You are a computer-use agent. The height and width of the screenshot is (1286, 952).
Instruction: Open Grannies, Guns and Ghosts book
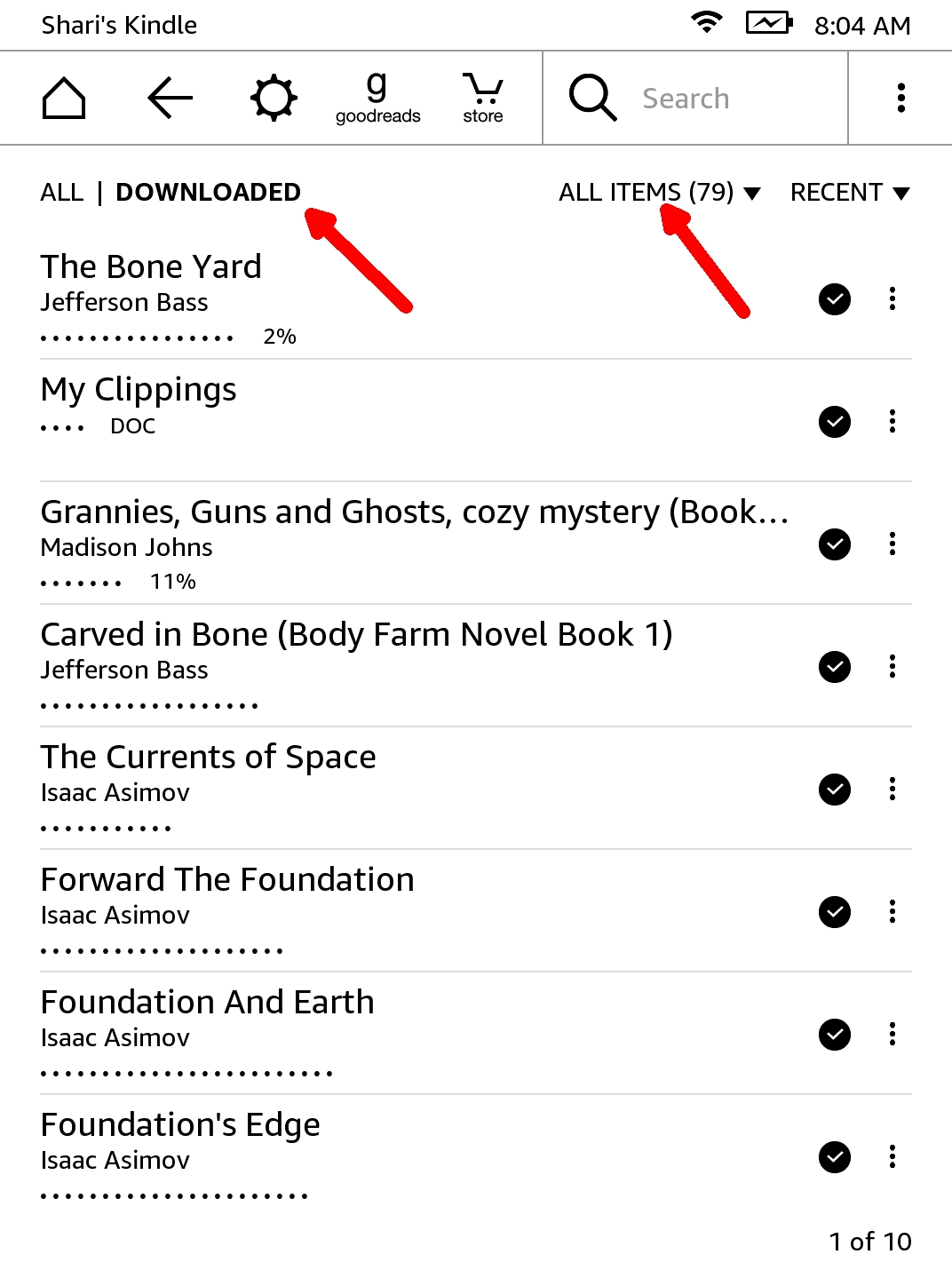pyautogui.click(x=414, y=512)
